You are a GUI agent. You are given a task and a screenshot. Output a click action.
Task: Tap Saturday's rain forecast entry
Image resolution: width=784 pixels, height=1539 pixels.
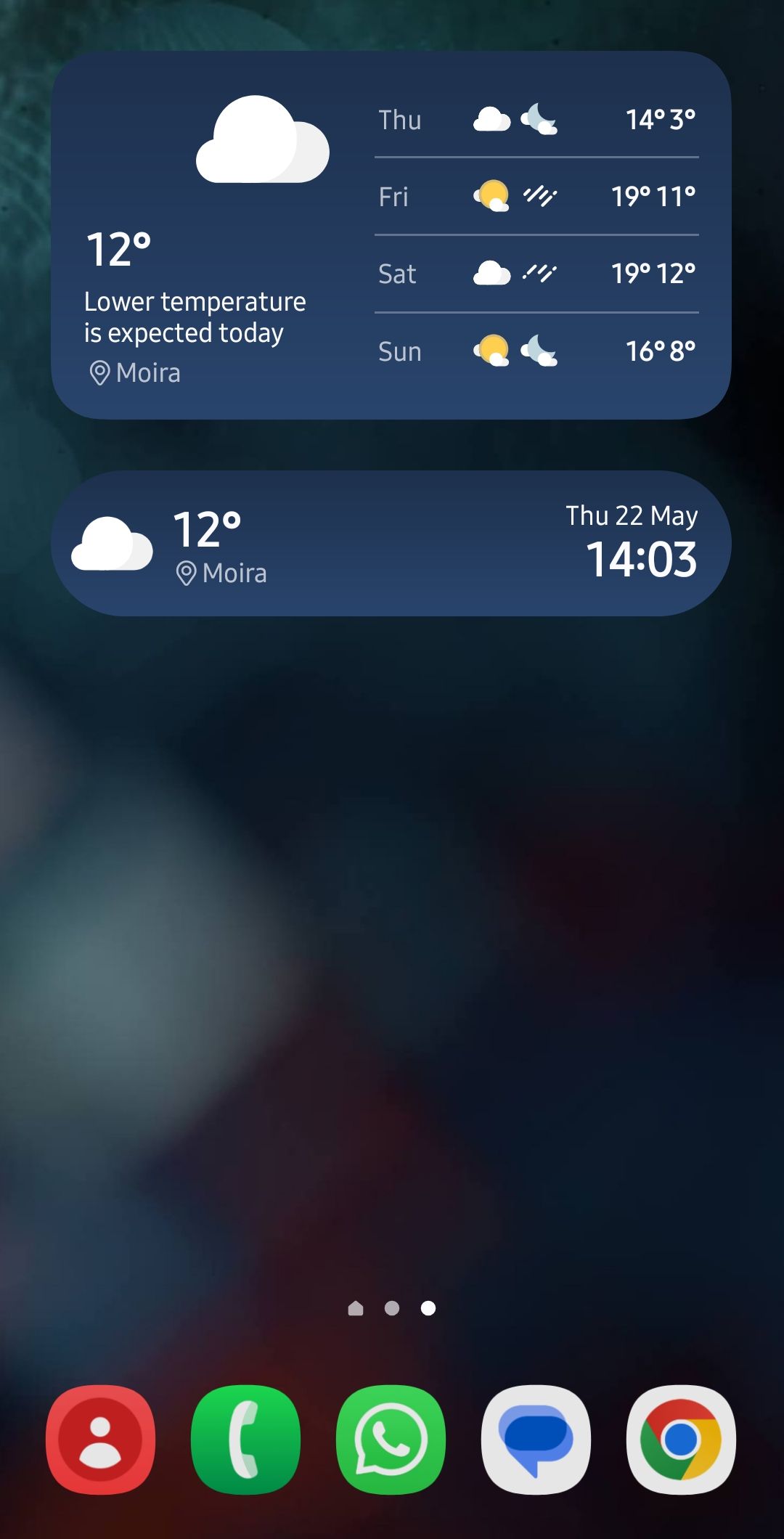coord(535,274)
